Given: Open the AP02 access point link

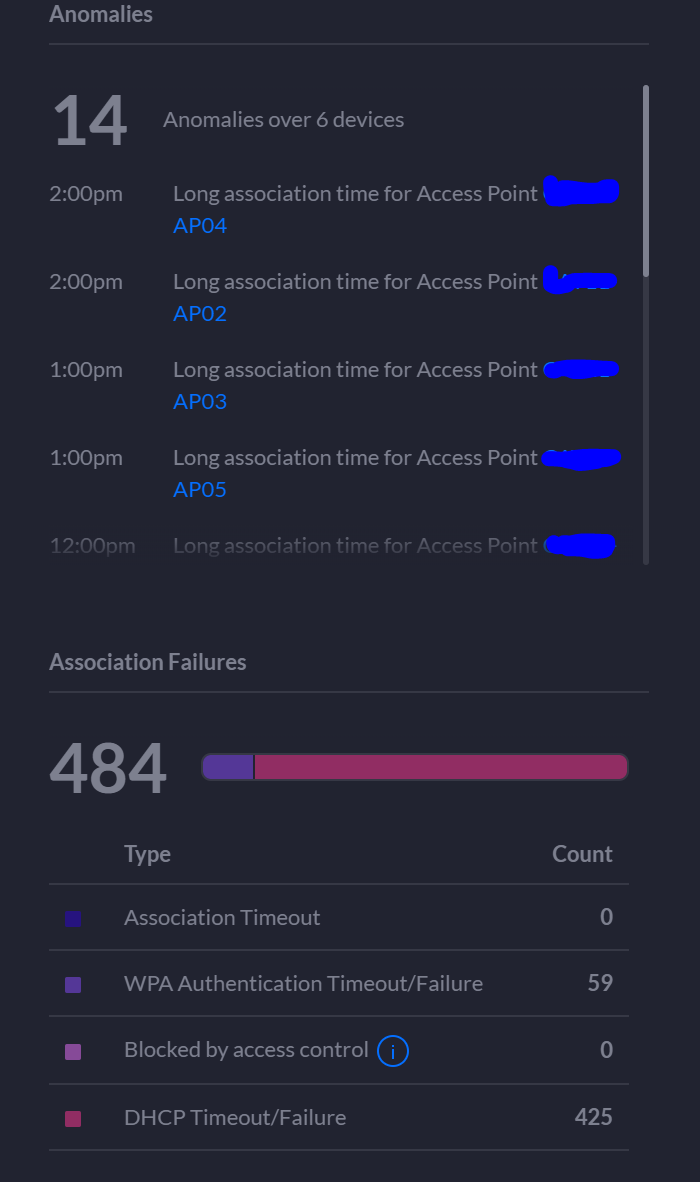Looking at the screenshot, I should pos(200,314).
